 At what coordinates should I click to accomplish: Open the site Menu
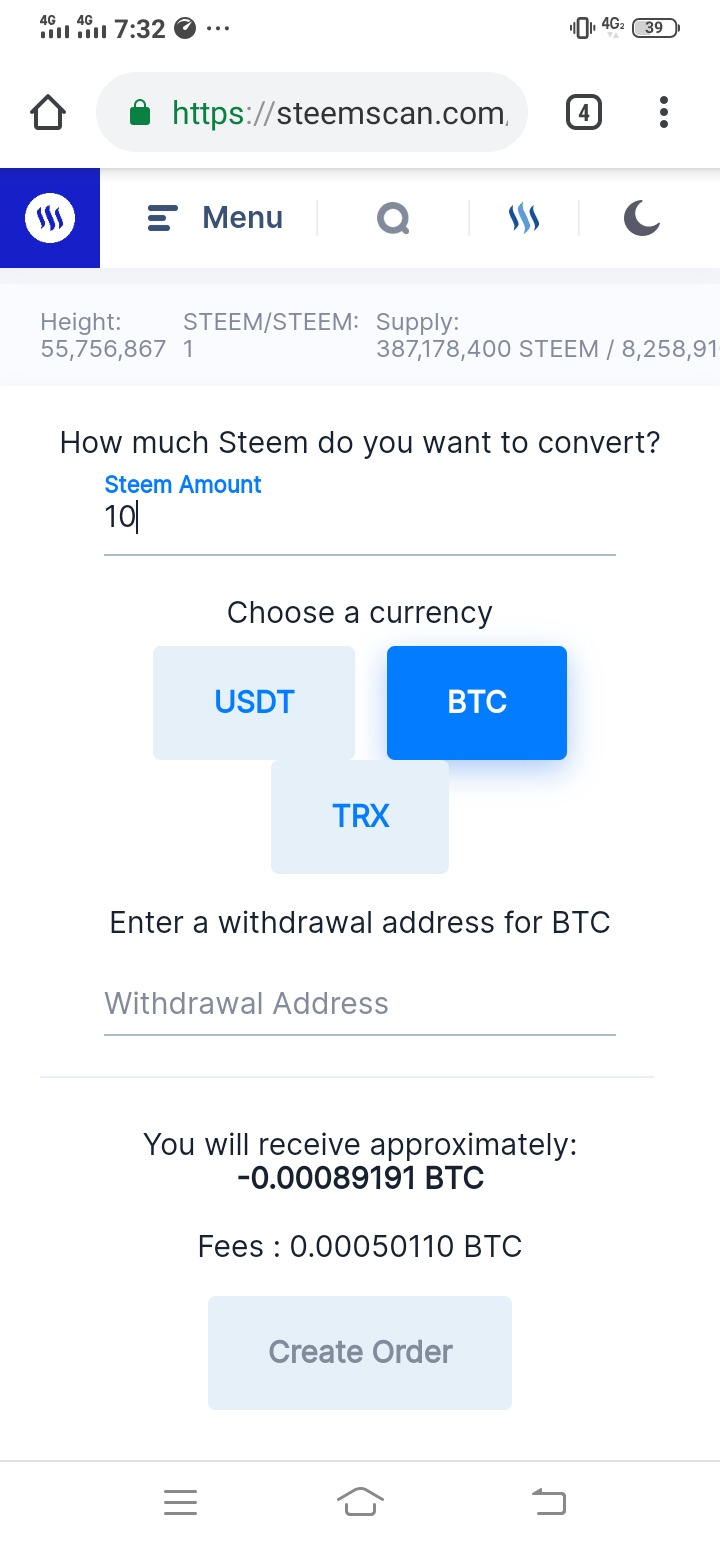216,218
